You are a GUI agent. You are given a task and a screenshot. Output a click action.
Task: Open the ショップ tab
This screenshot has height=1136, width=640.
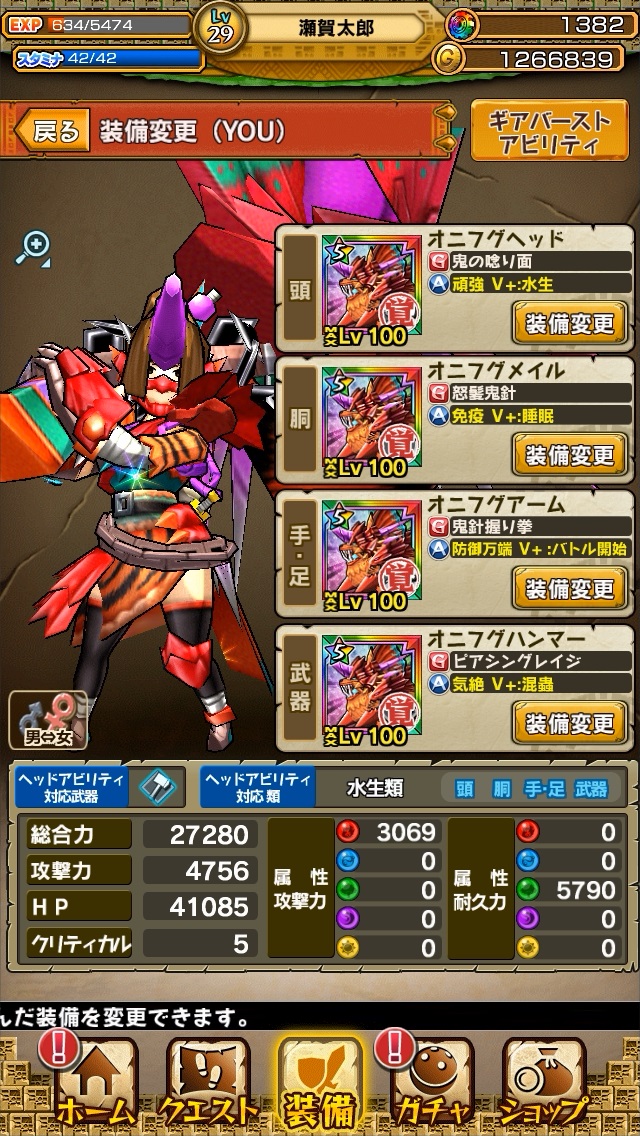(x=545, y=1085)
